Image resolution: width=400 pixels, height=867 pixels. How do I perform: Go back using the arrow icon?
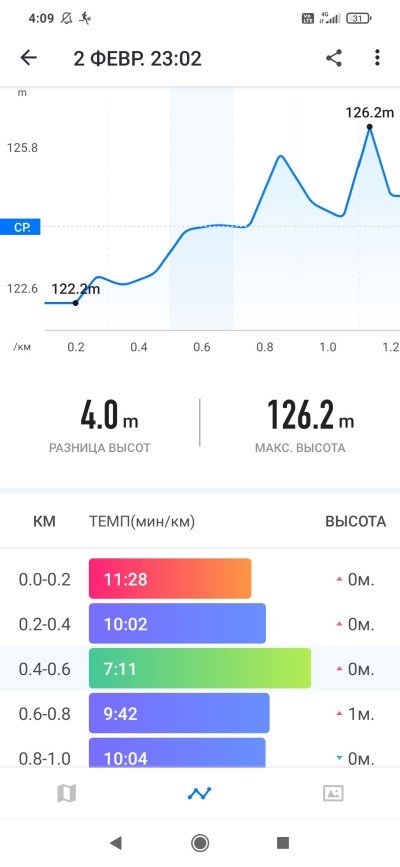pos(28,58)
